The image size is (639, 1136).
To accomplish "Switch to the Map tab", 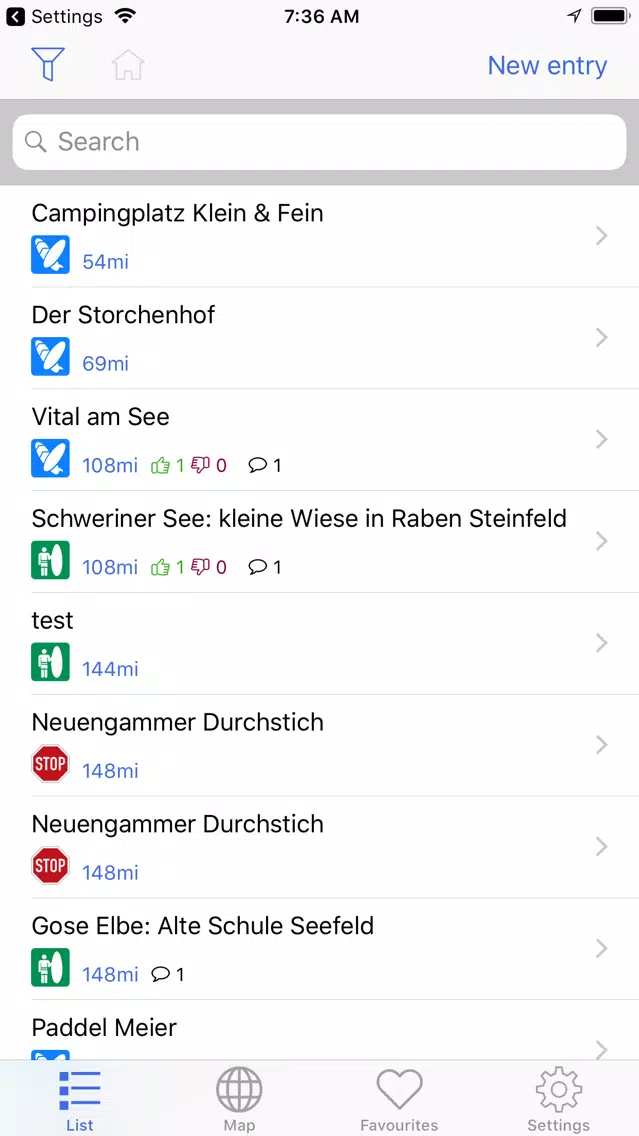I will pos(239,1098).
